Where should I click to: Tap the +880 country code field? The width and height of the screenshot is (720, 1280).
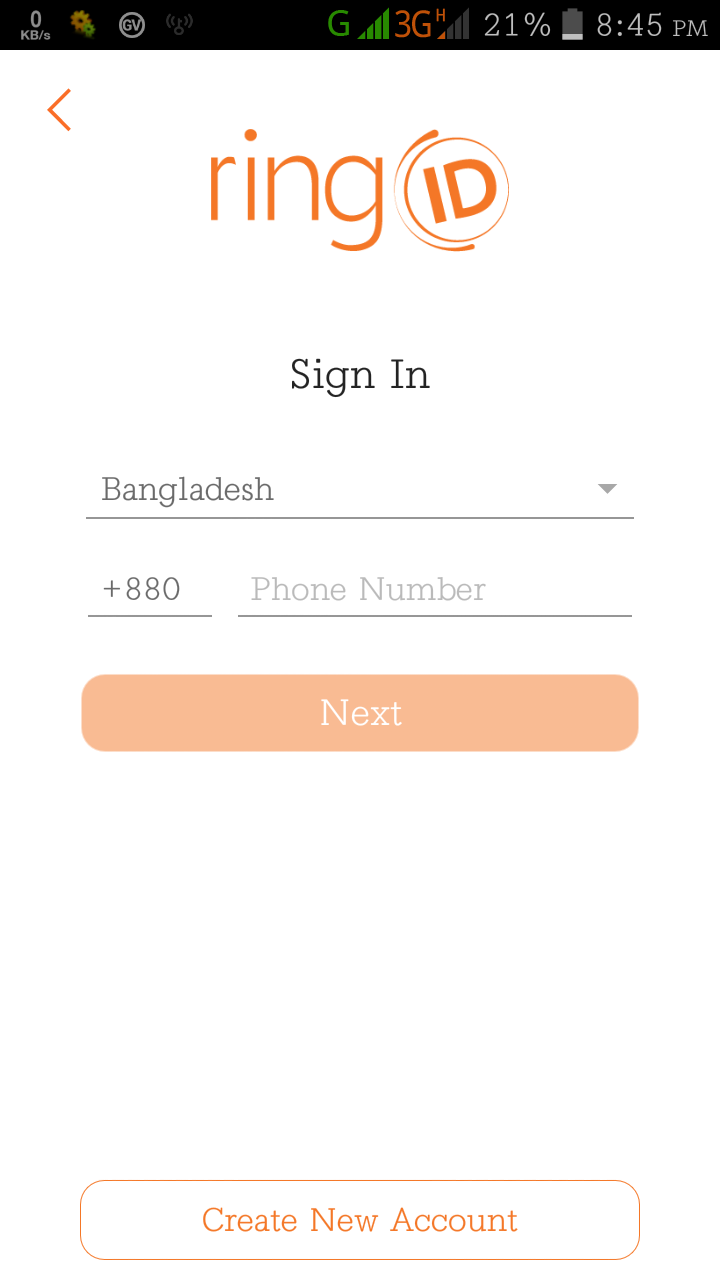[x=149, y=589]
